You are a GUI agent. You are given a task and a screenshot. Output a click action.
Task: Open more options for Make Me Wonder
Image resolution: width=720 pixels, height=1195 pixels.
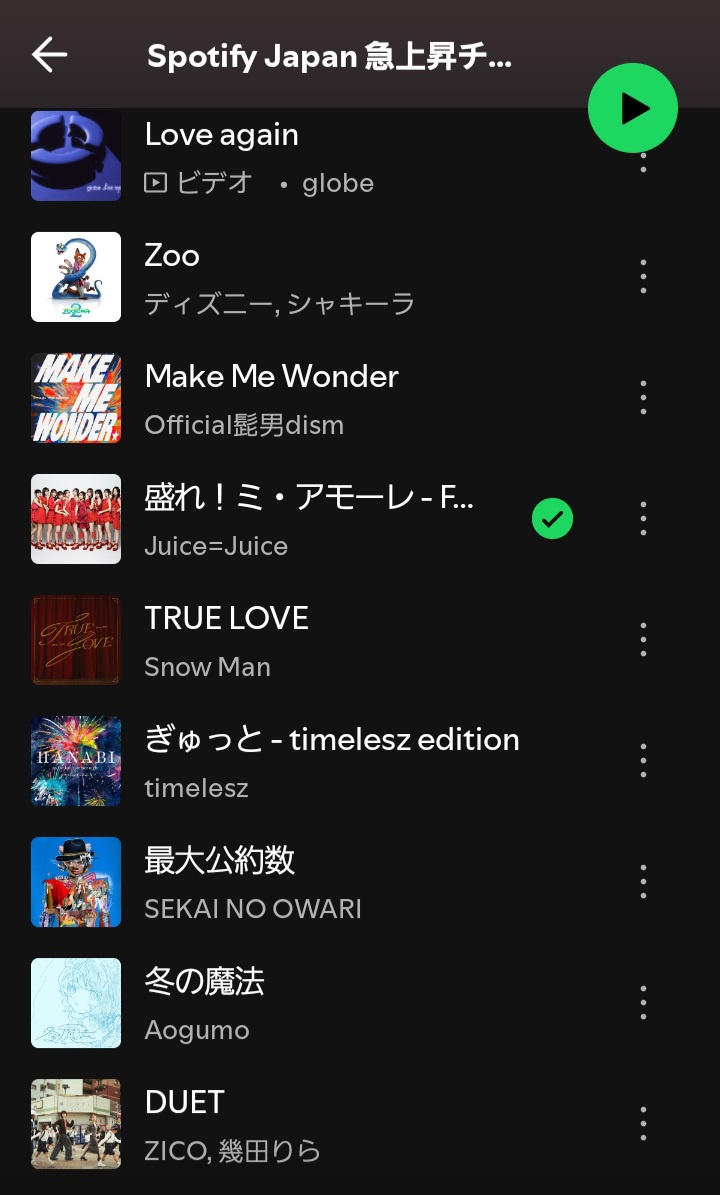pyautogui.click(x=643, y=397)
